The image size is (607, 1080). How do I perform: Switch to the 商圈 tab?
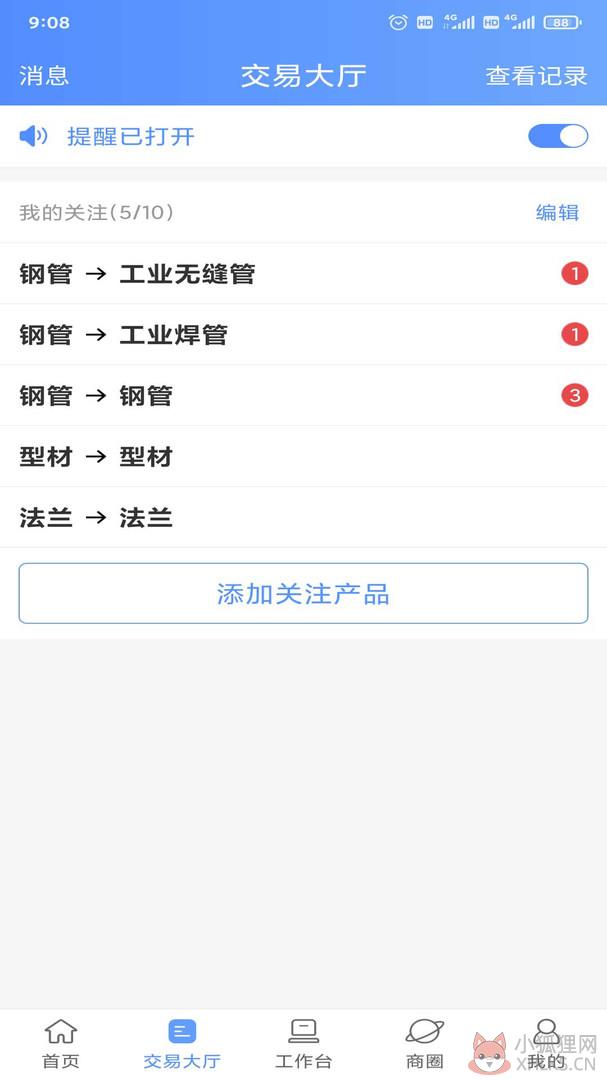pyautogui.click(x=424, y=1044)
